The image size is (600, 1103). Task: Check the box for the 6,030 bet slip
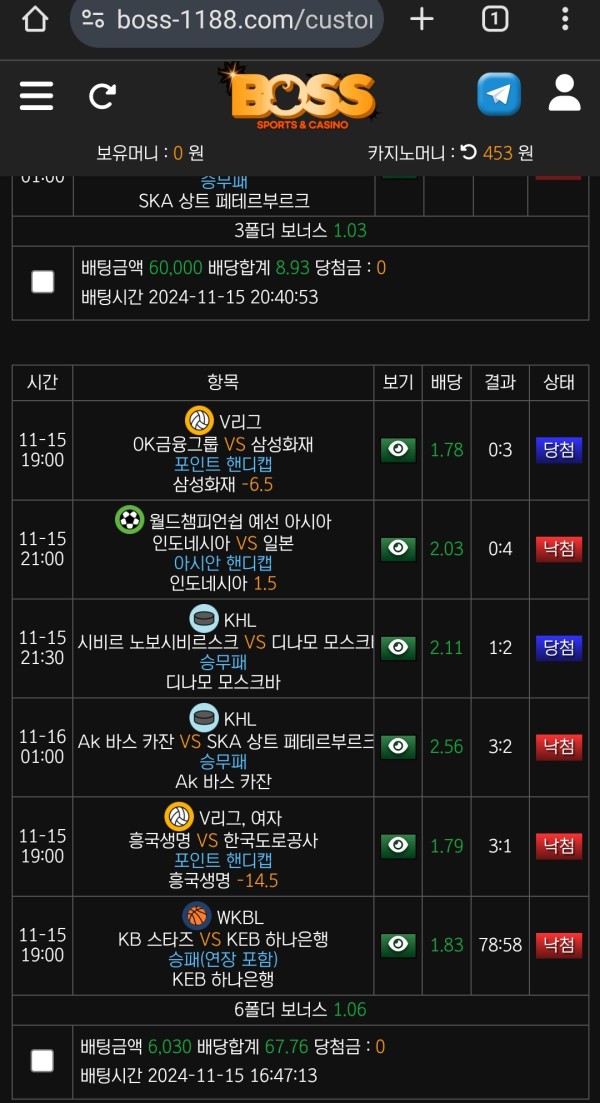[x=42, y=1060]
